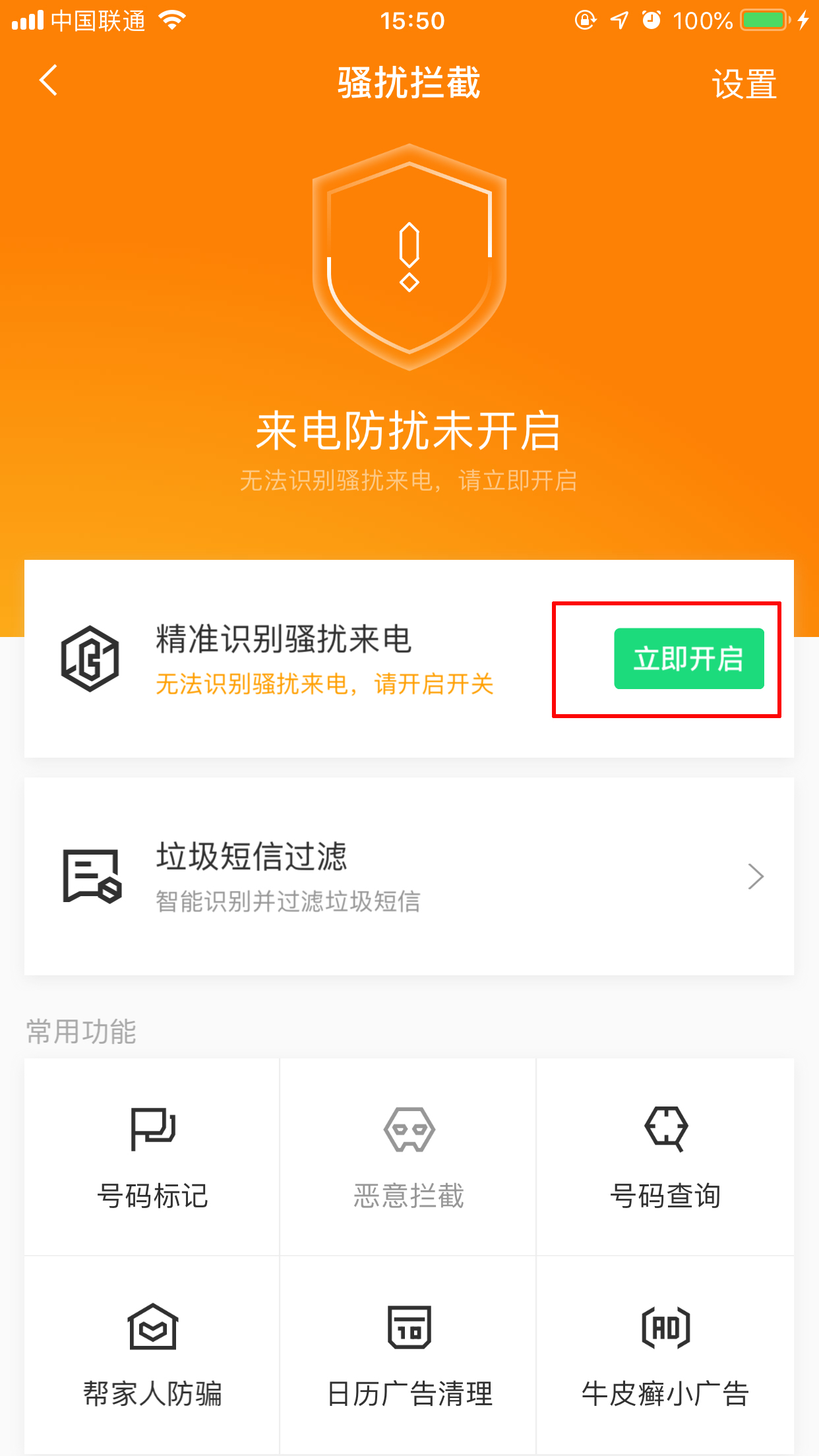The width and height of the screenshot is (819, 1456).
Task: Navigate back with the left chevron
Action: click(47, 80)
